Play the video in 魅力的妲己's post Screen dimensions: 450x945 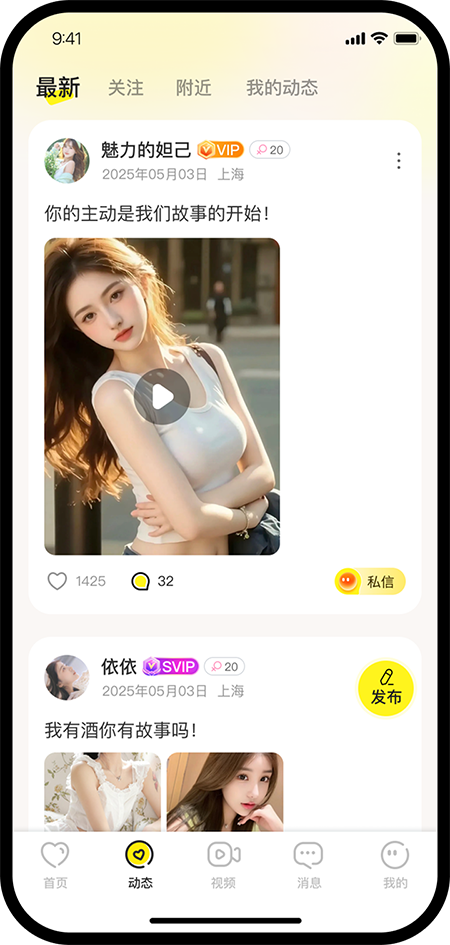[x=162, y=397]
